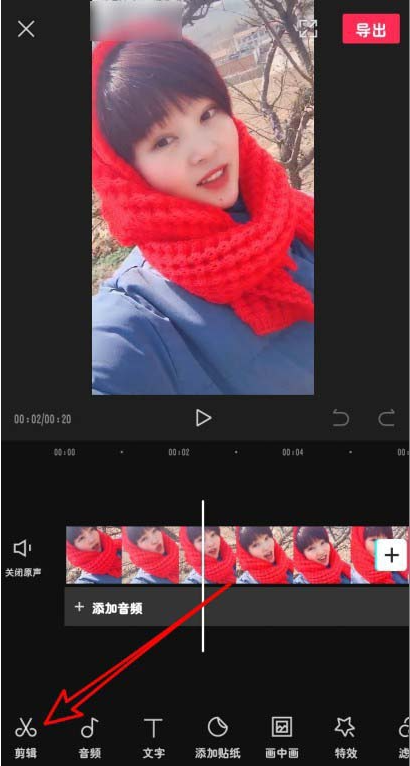The width and height of the screenshot is (410, 766).
Task: Tap 添加音频 to add audio
Action: click(x=108, y=608)
